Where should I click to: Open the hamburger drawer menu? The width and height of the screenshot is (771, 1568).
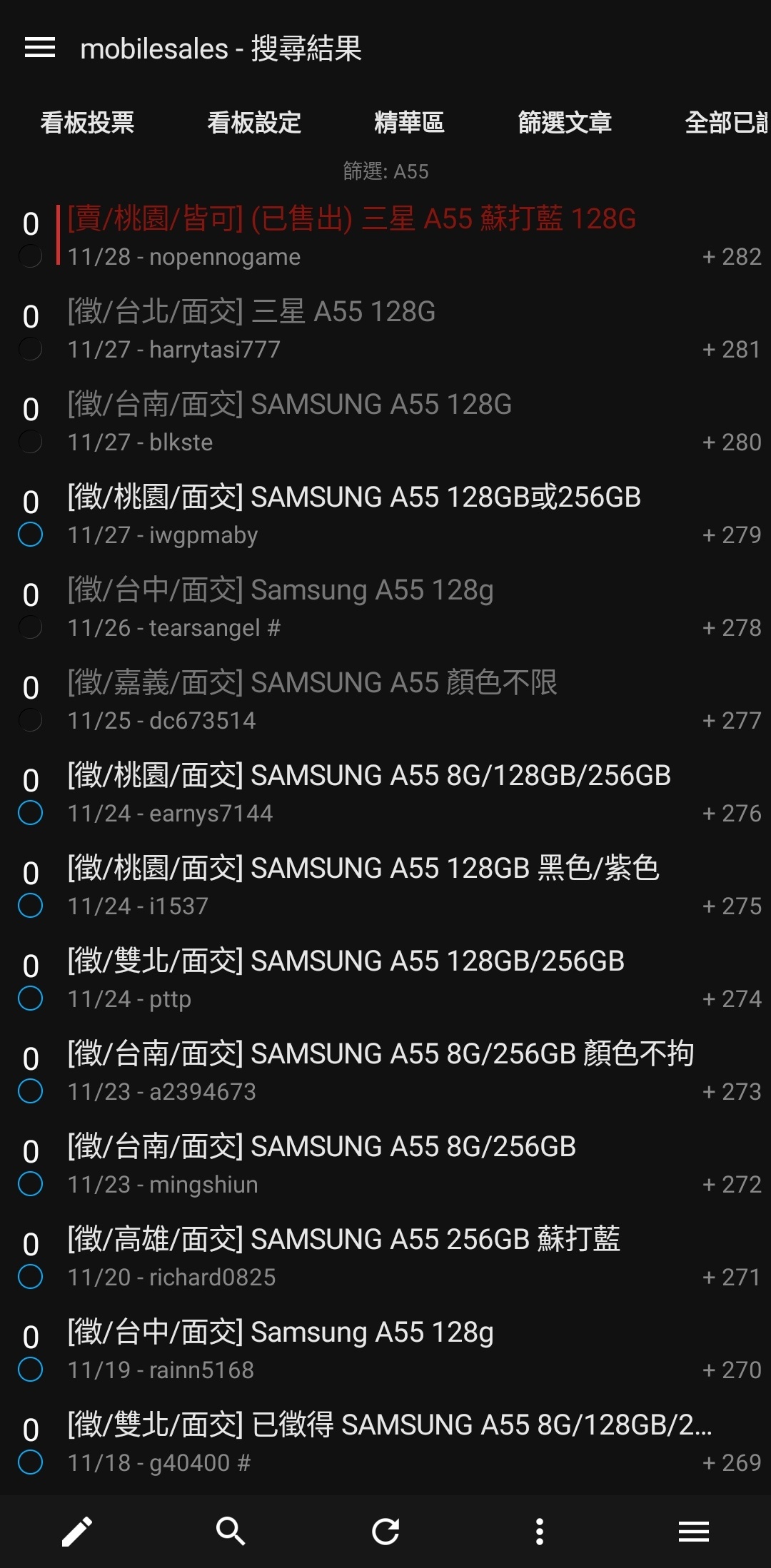[x=40, y=48]
